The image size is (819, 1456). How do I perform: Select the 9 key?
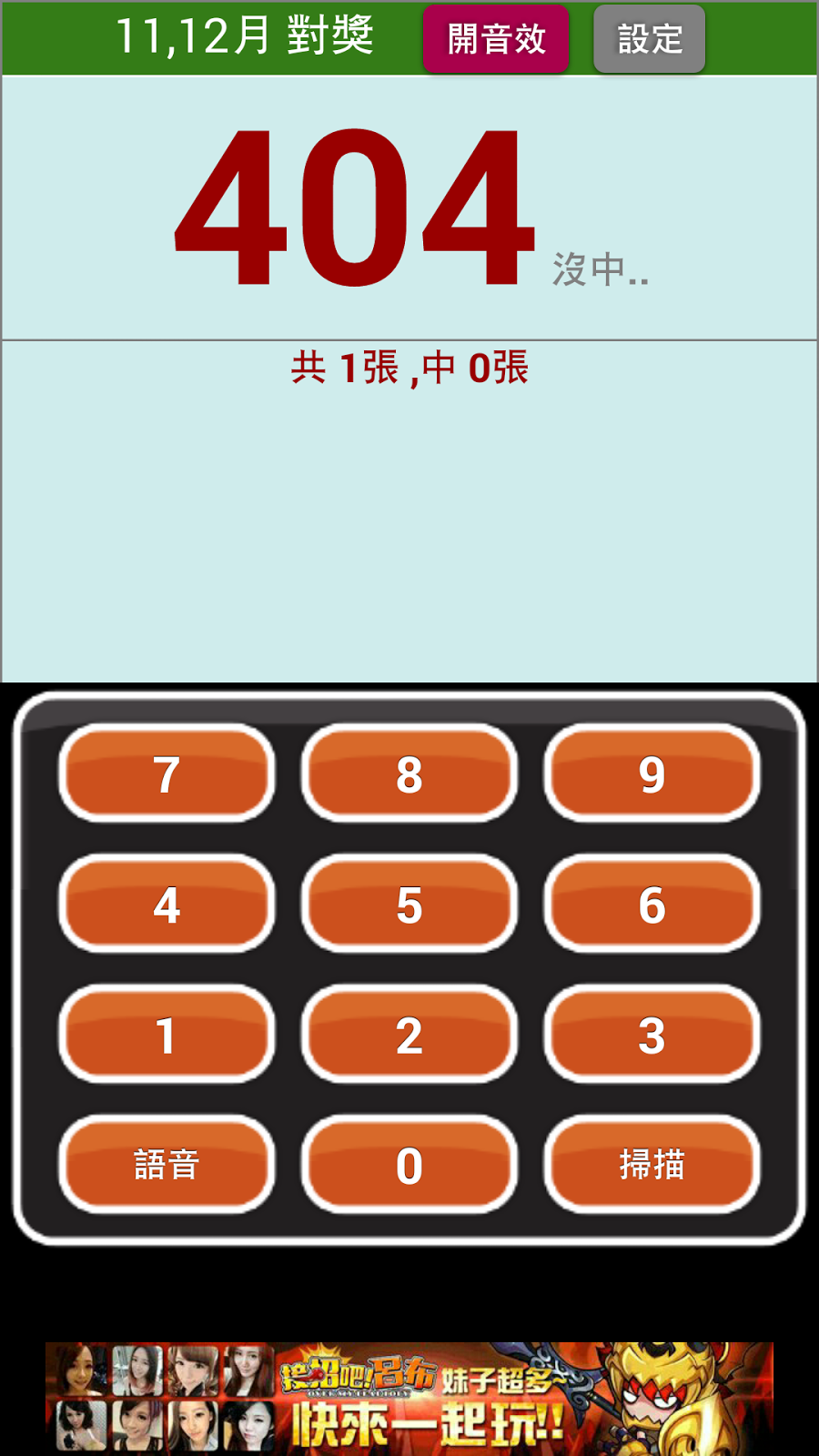pos(652,774)
